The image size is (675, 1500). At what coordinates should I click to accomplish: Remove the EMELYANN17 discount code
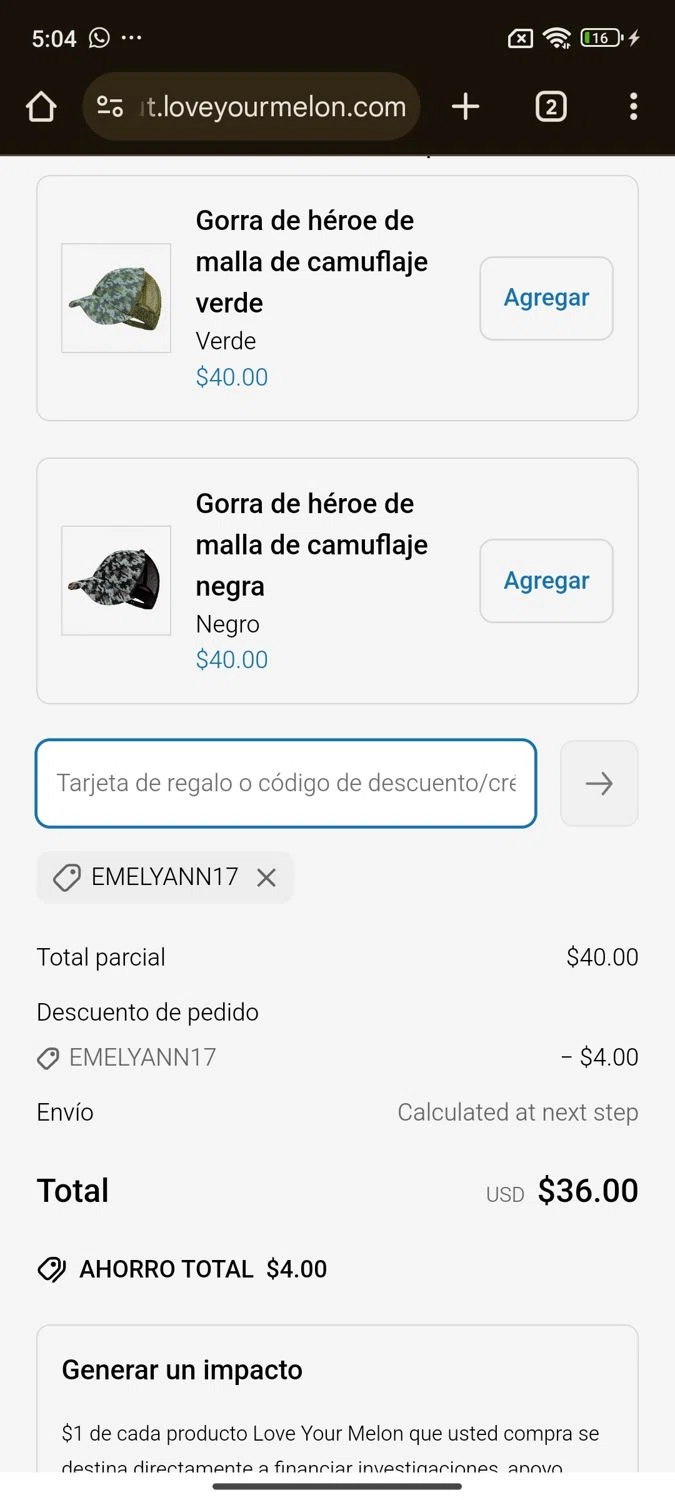point(266,878)
